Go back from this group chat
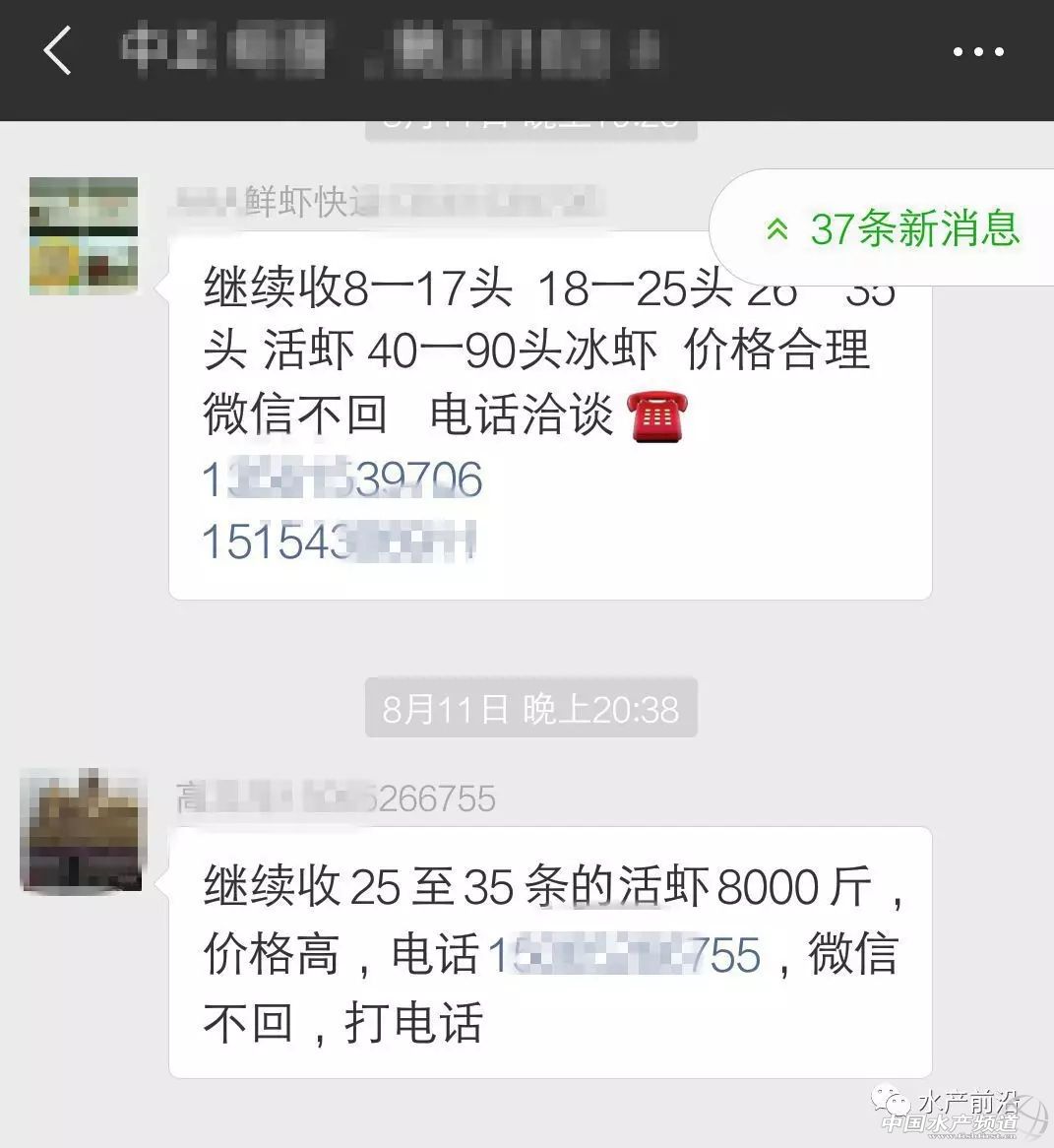Screen dimensions: 1054x1148 58,51
